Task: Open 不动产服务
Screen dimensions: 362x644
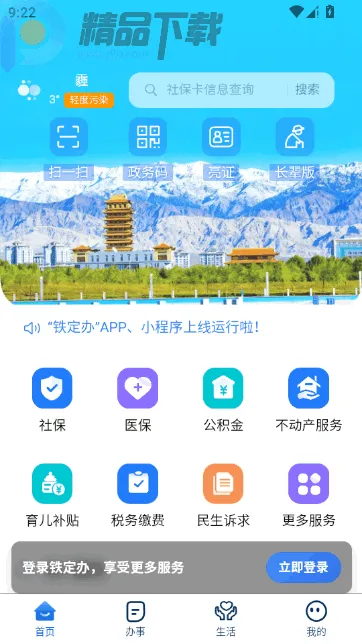Action: 309,400
